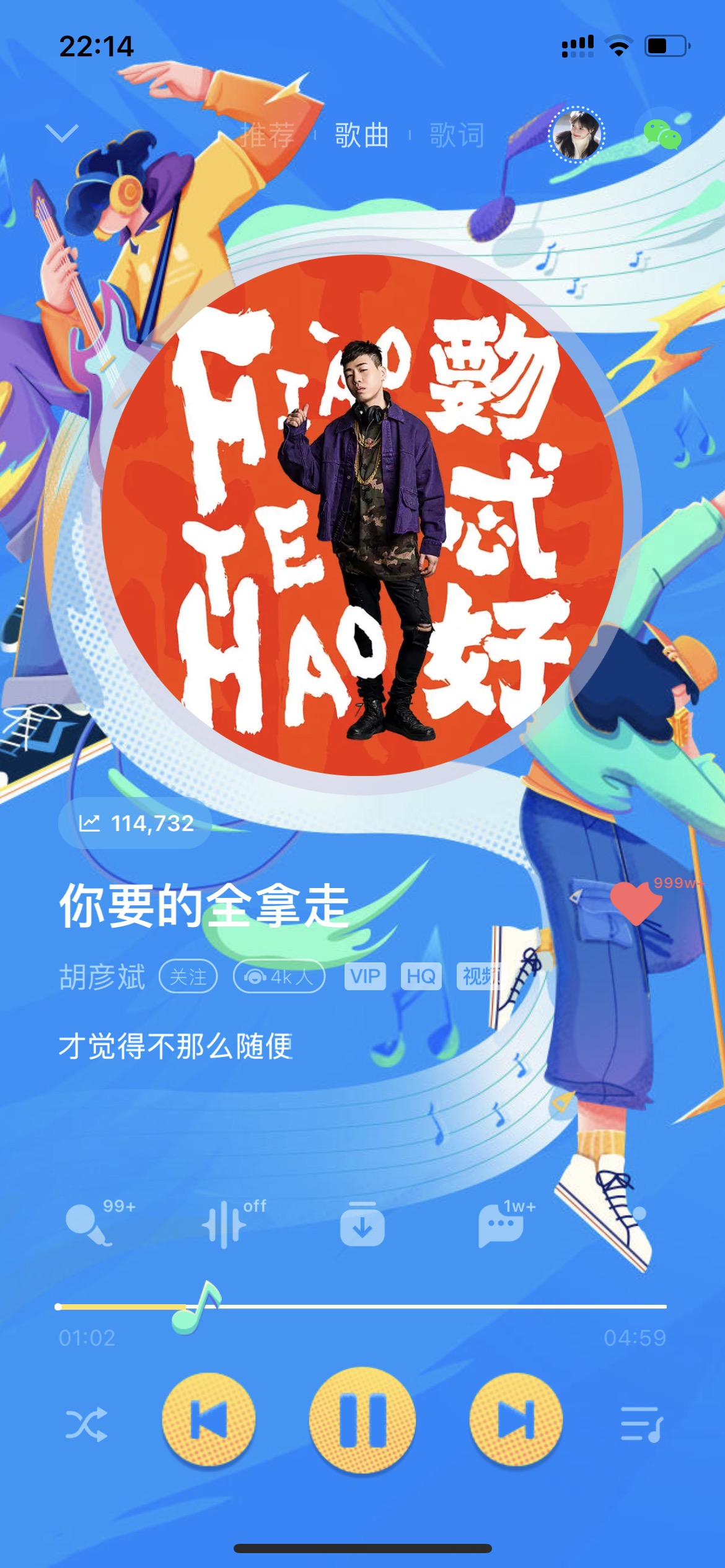This screenshot has height=1568, width=725.
Task: Skip to the previous track
Action: tap(208, 1419)
